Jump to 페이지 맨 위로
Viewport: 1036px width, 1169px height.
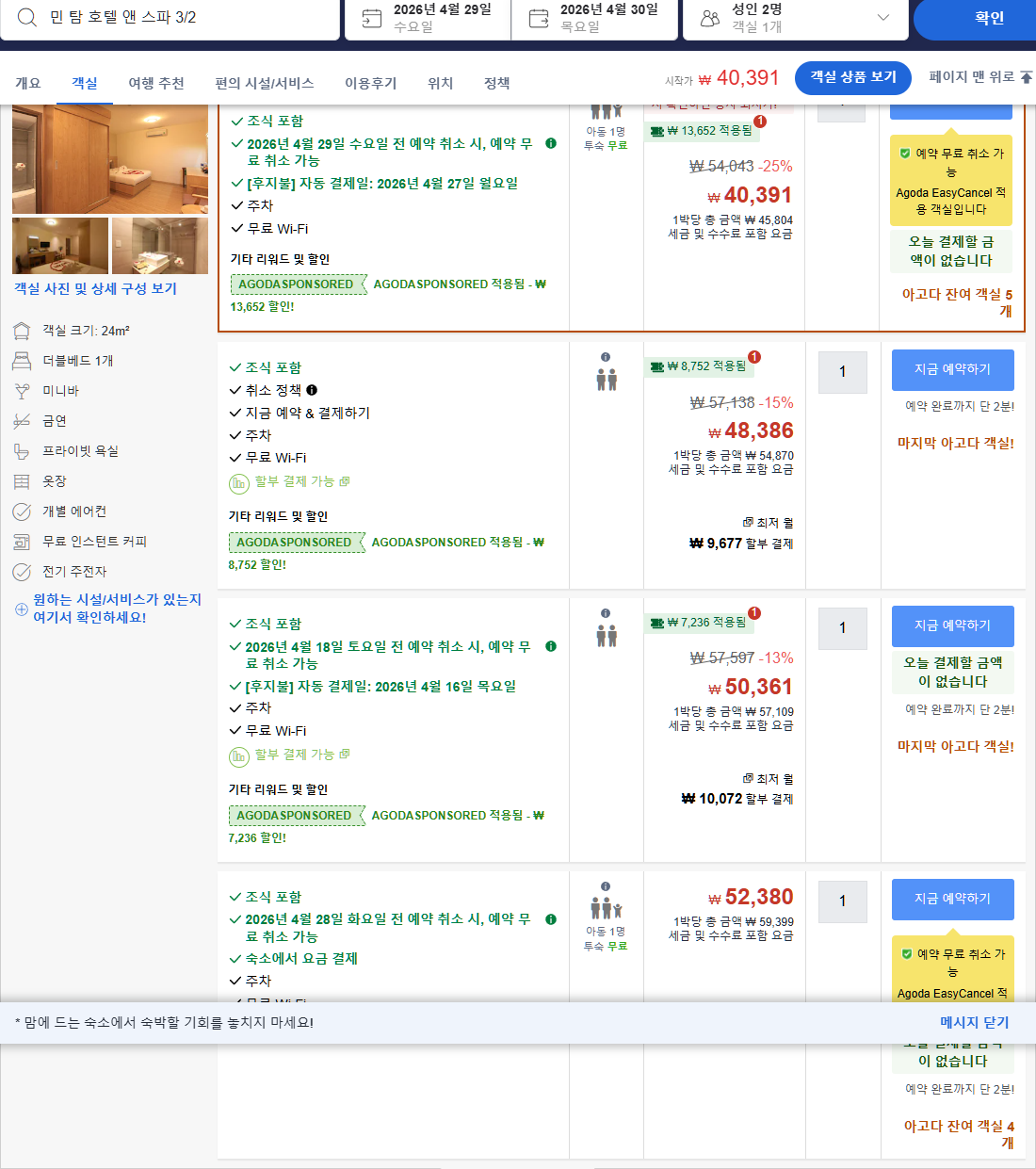979,77
